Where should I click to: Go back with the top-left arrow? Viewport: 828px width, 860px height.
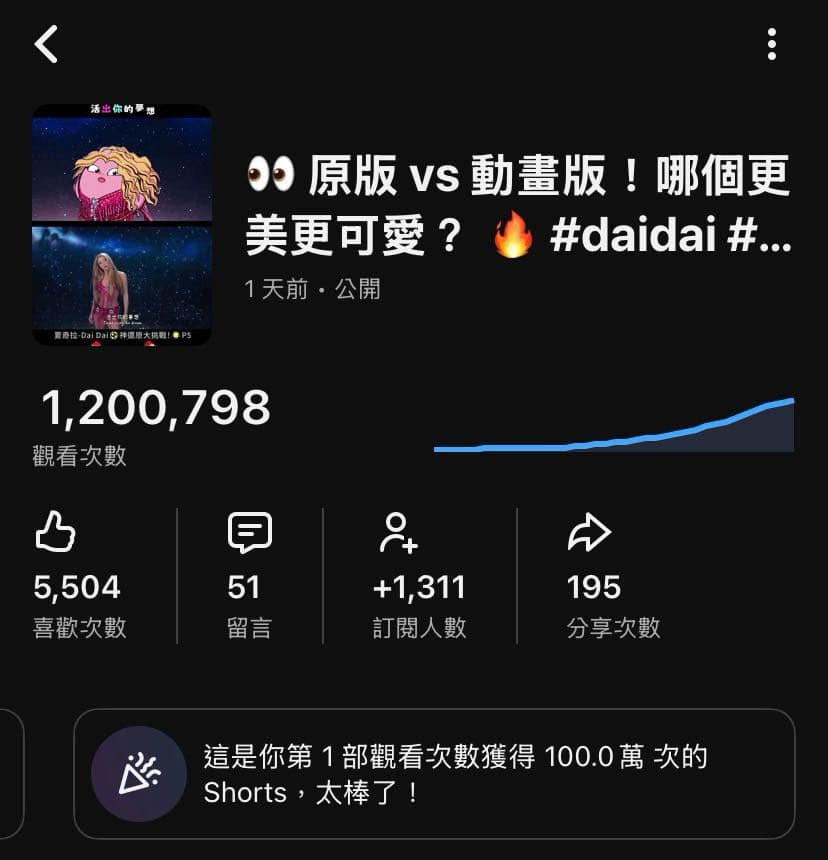(x=46, y=44)
